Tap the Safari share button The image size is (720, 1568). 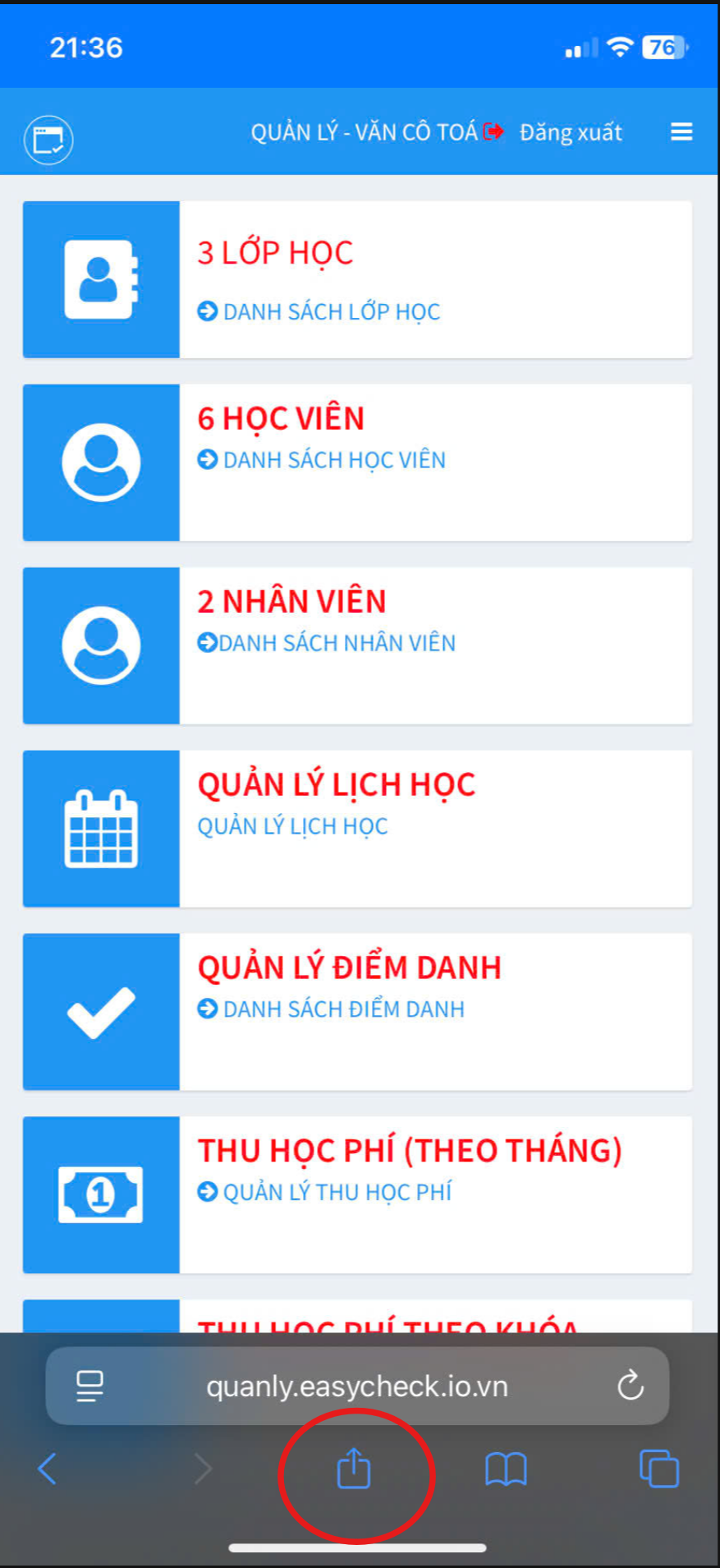(354, 1469)
